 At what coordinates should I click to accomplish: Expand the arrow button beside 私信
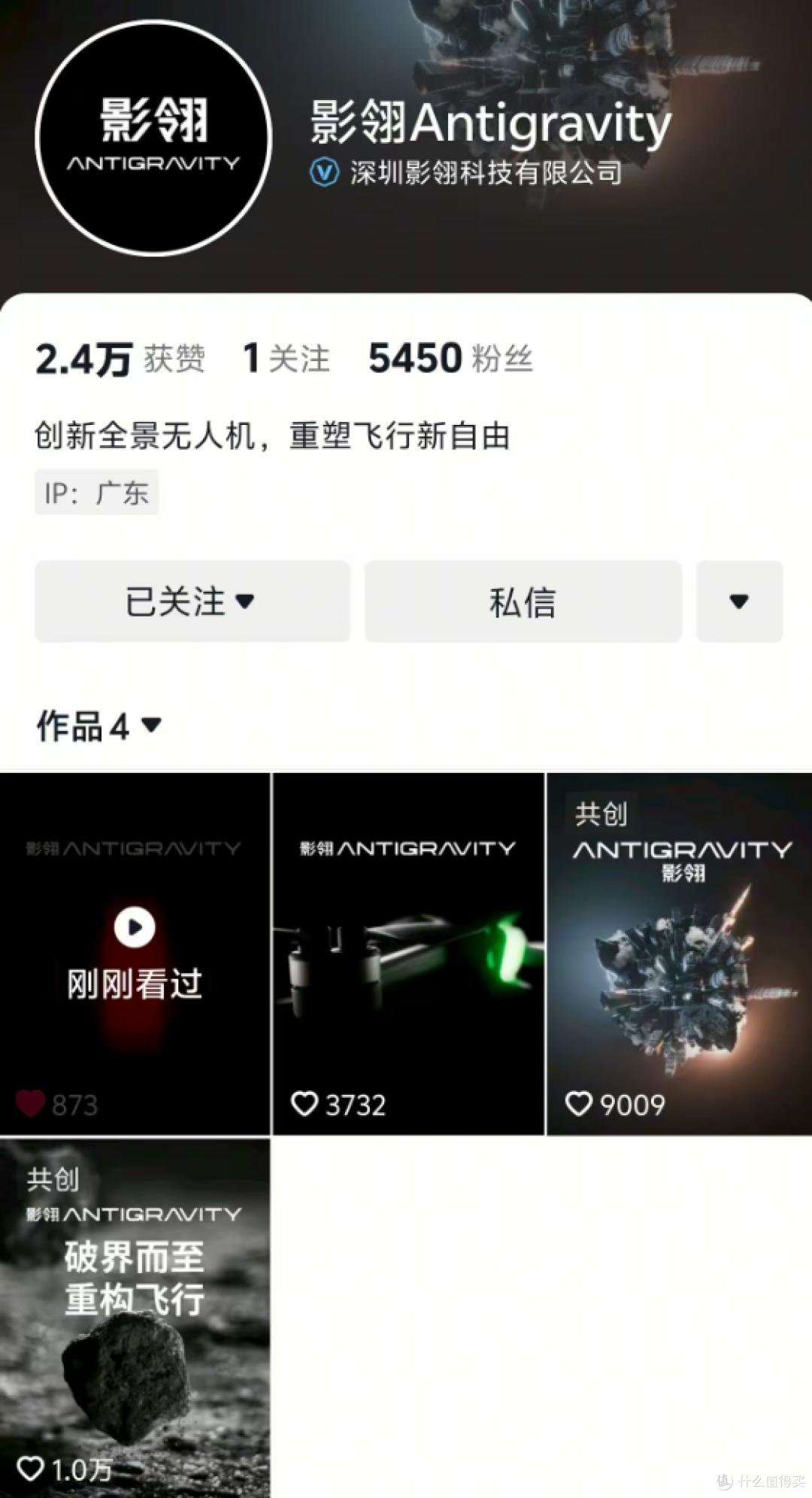[x=739, y=601]
